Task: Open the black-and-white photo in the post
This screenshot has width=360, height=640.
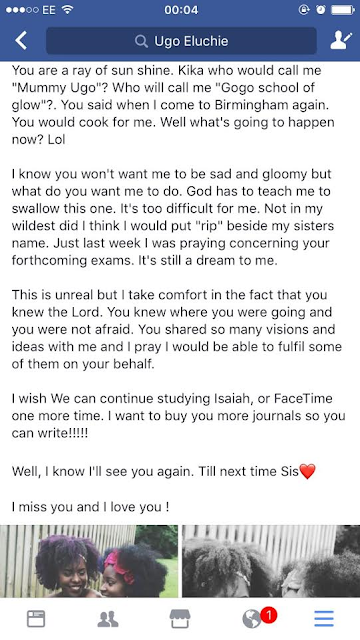Action: point(271,561)
